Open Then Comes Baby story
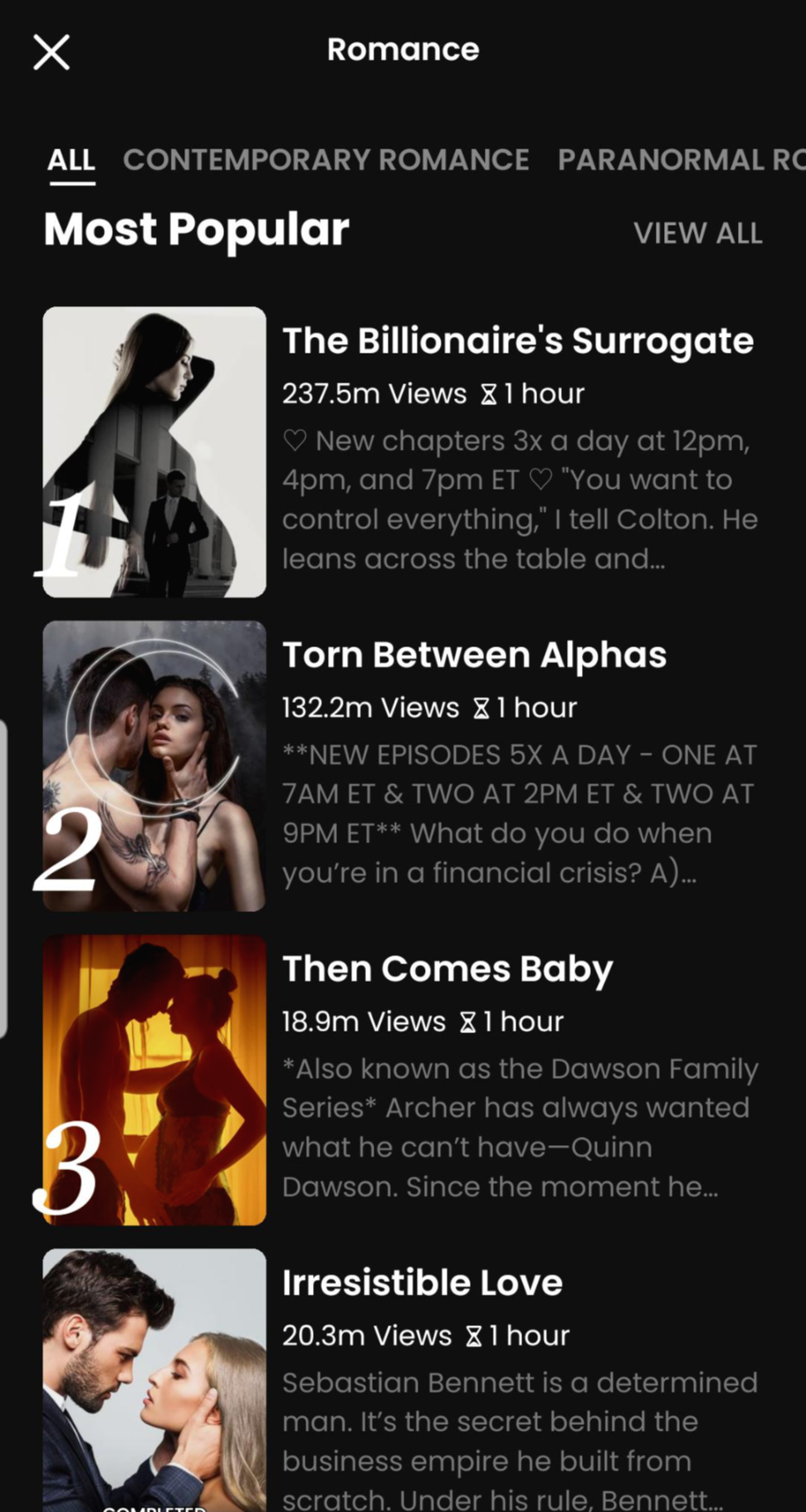 pyautogui.click(x=447, y=968)
